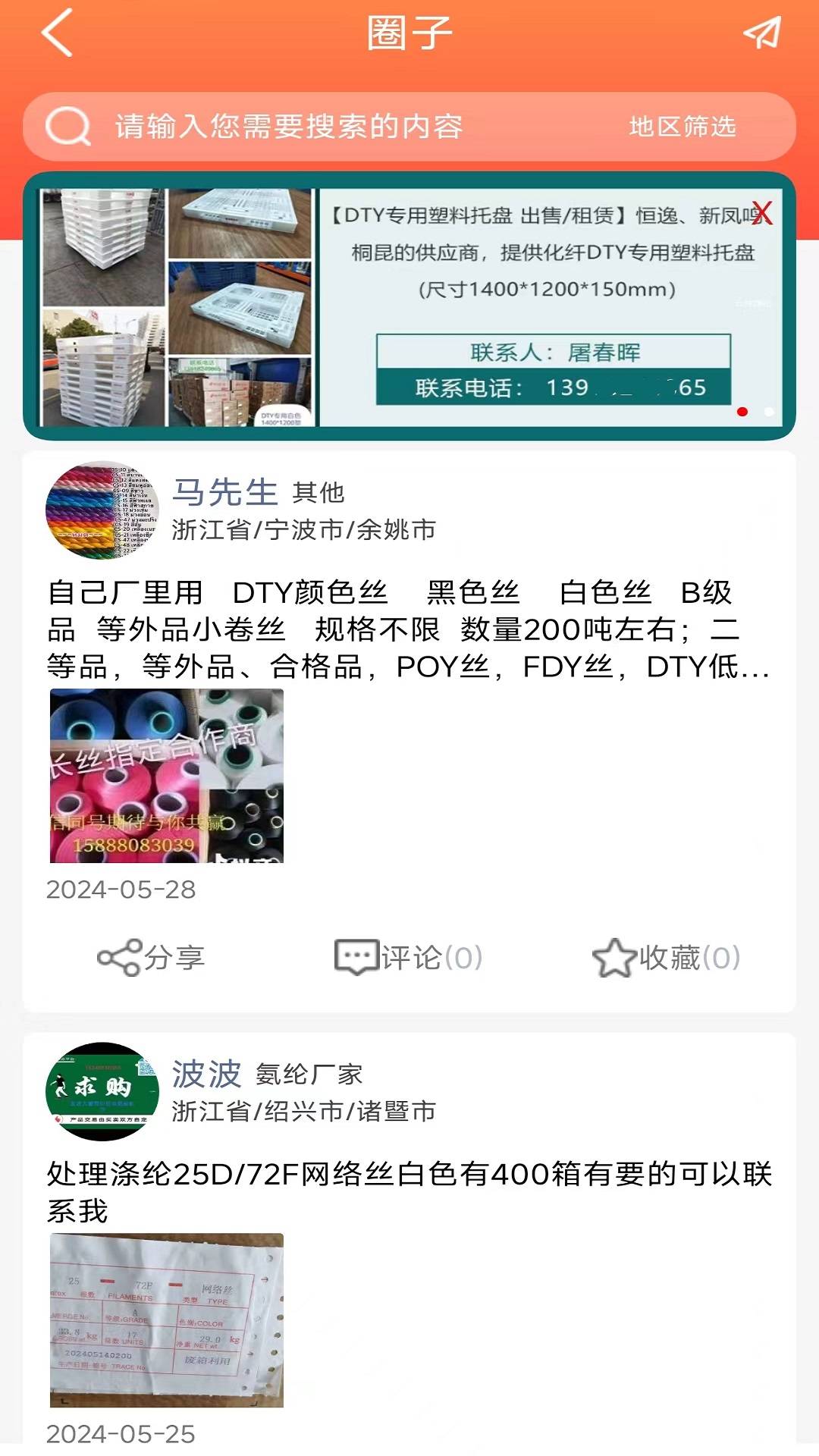
Task: Open the paper-plane post icon
Action: point(761,33)
